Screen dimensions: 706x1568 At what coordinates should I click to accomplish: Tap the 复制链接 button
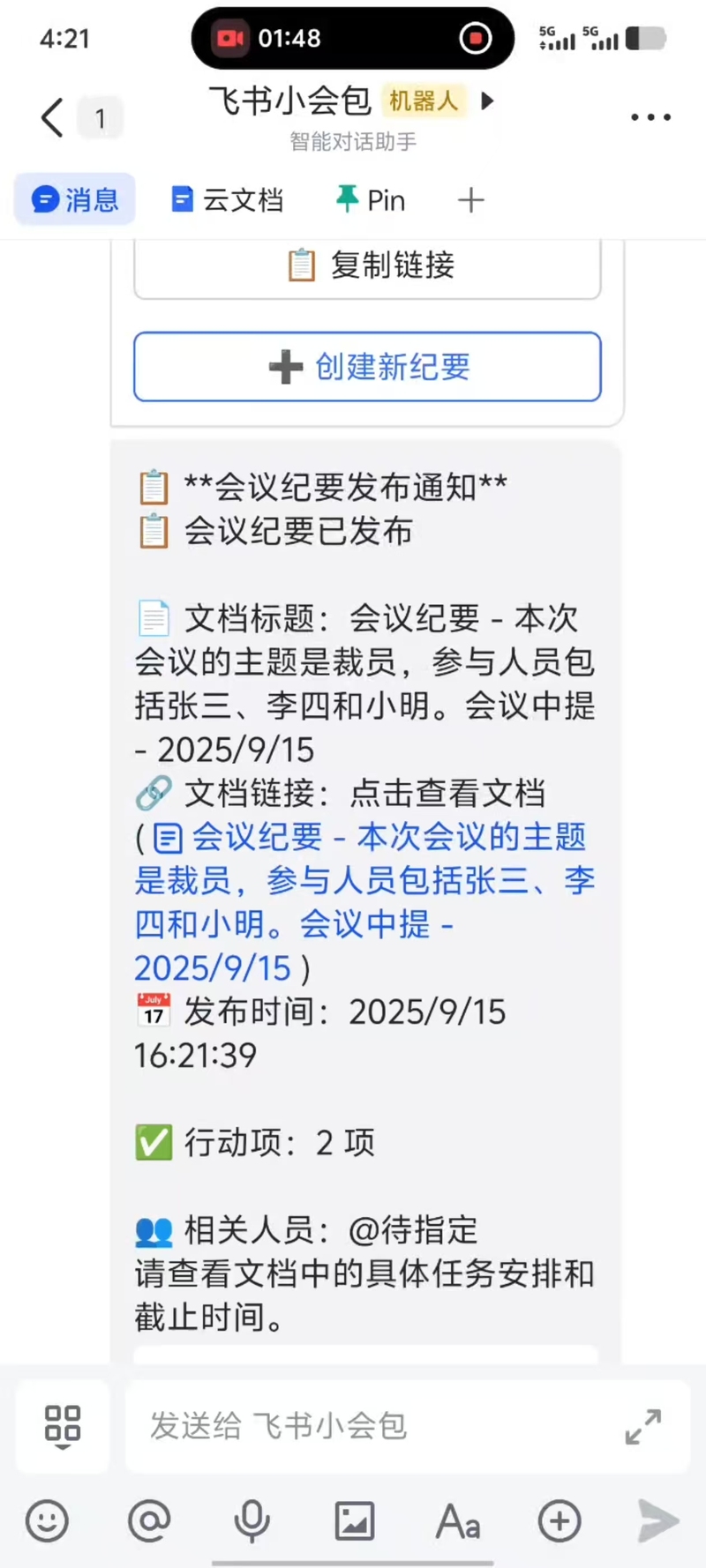368,265
